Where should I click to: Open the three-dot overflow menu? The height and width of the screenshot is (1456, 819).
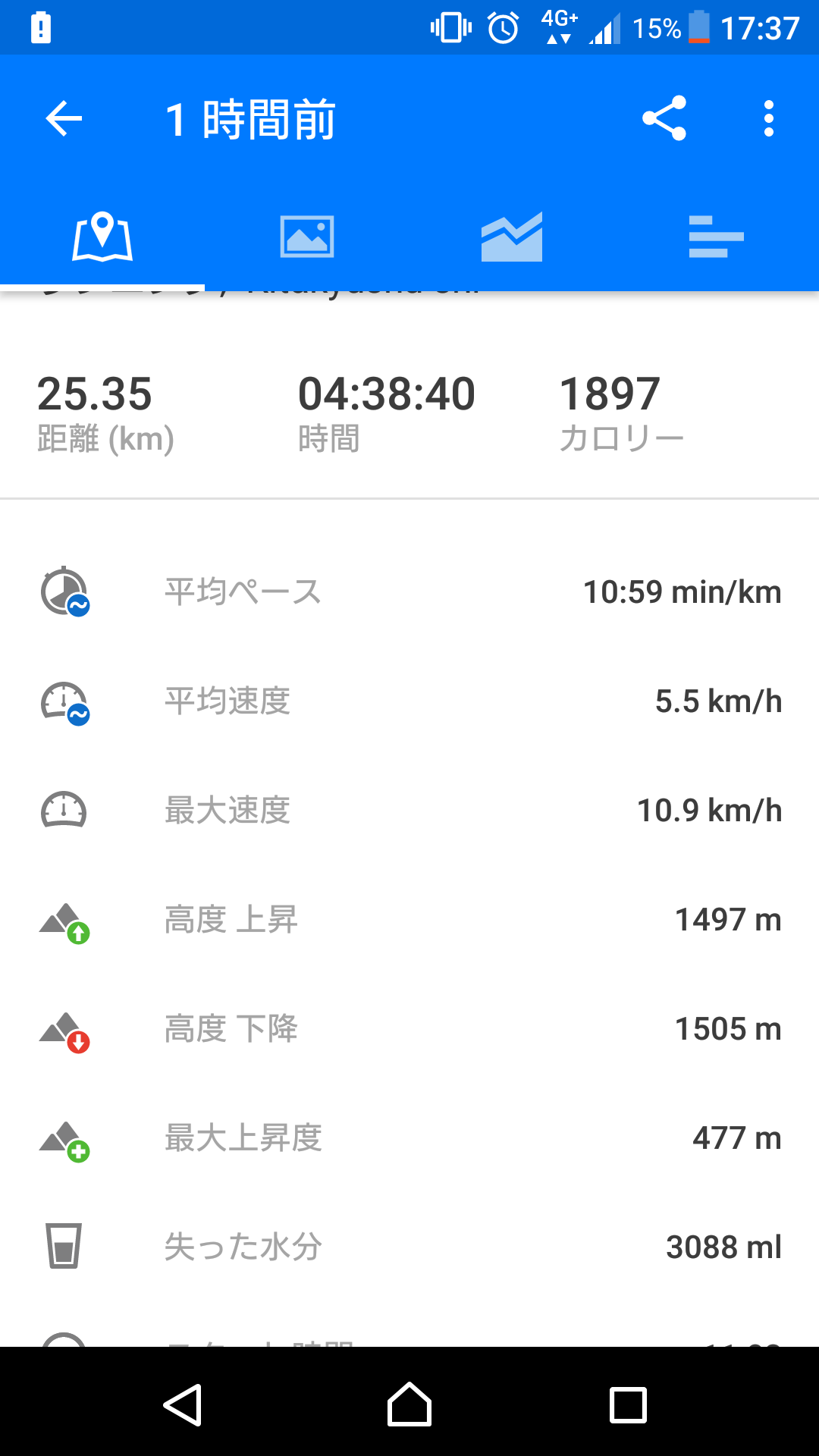[x=769, y=119]
